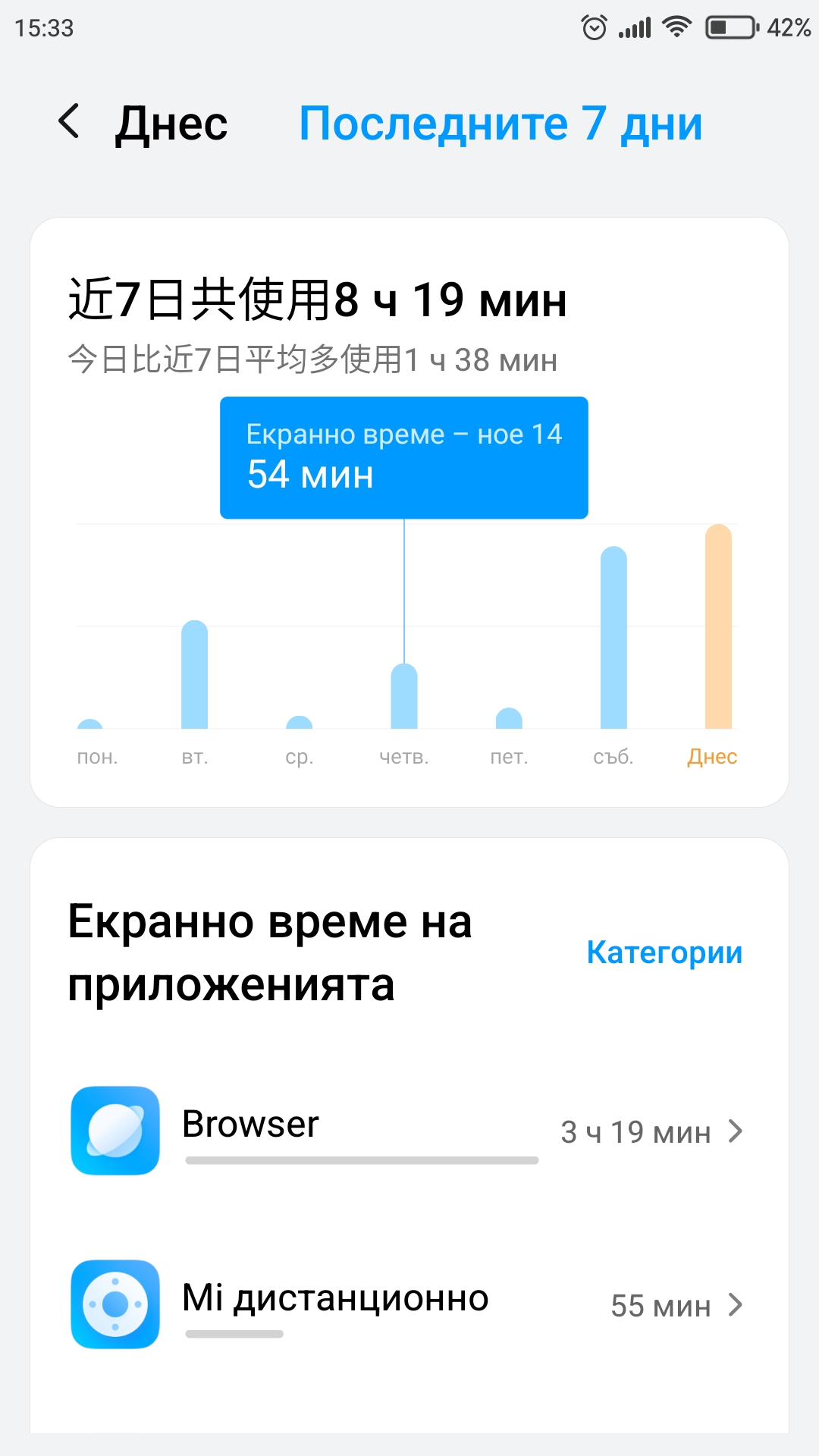Image resolution: width=819 pixels, height=1456 pixels.
Task: Open the Категории view
Action: (664, 952)
